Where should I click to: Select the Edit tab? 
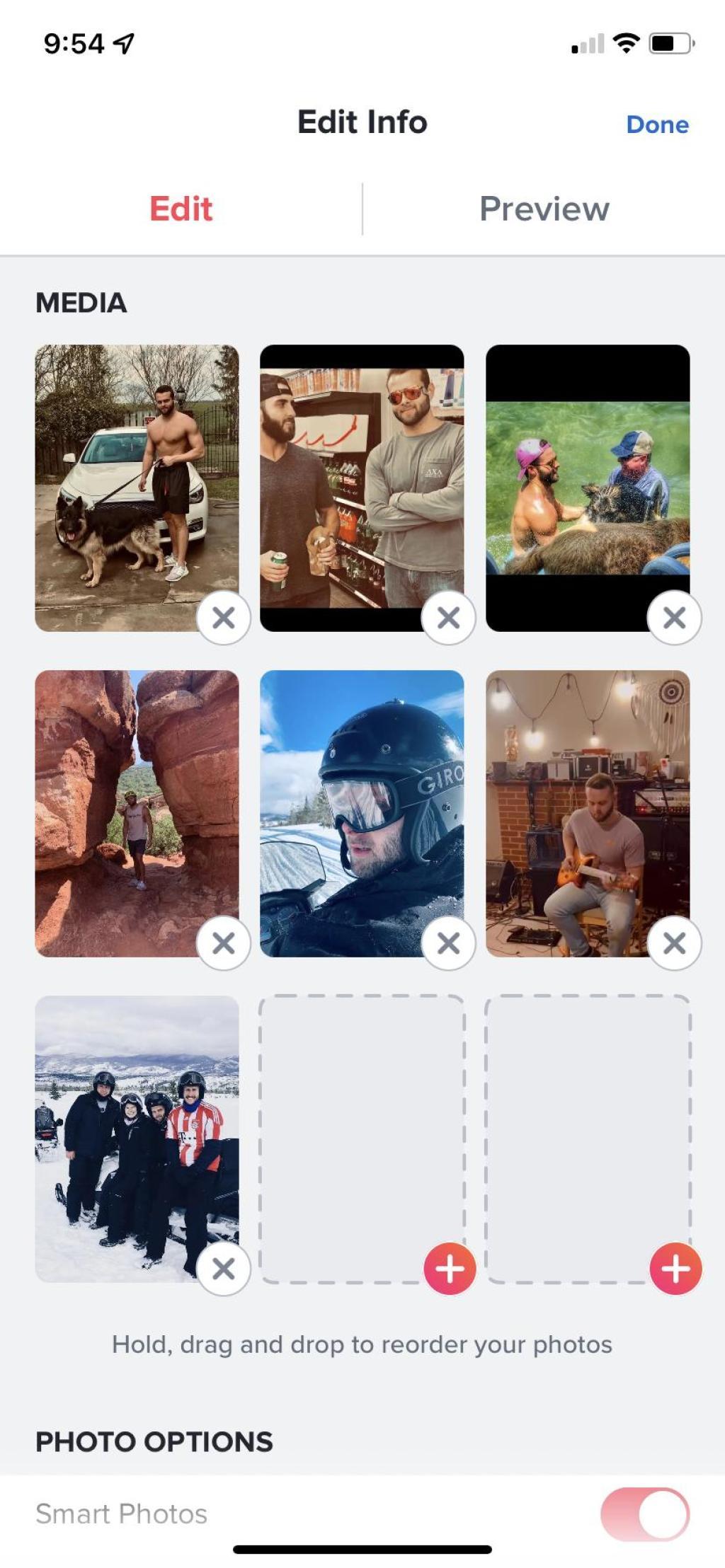(x=181, y=209)
